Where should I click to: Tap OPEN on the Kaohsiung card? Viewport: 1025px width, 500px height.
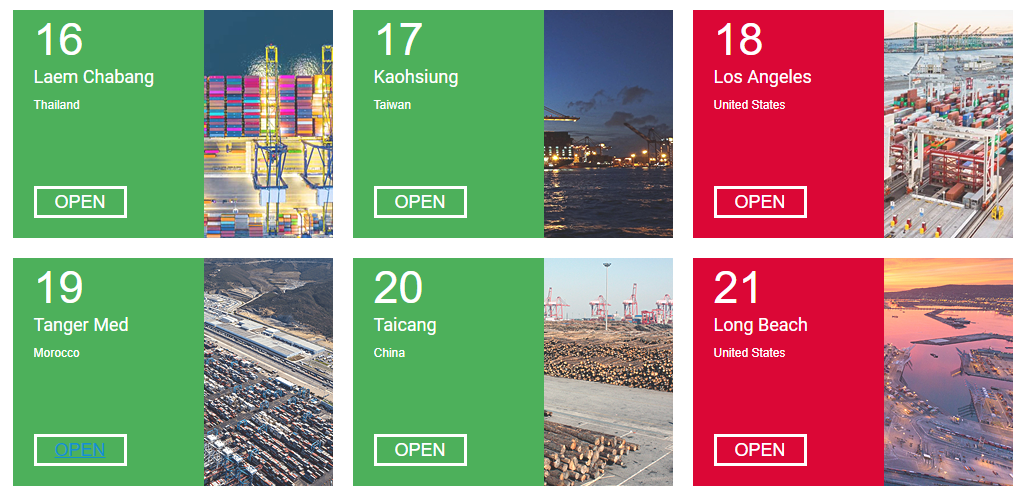tap(420, 202)
